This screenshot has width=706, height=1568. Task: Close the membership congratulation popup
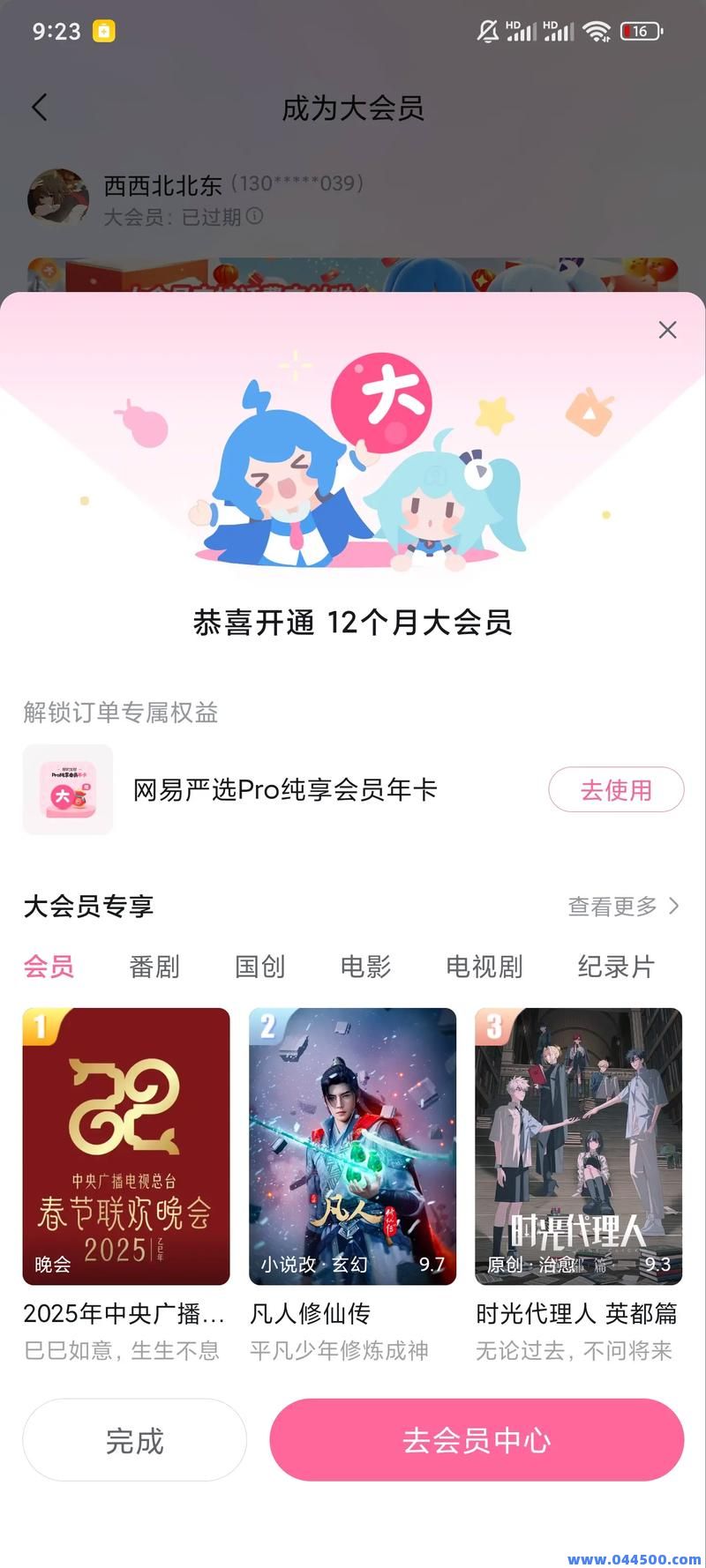(667, 330)
